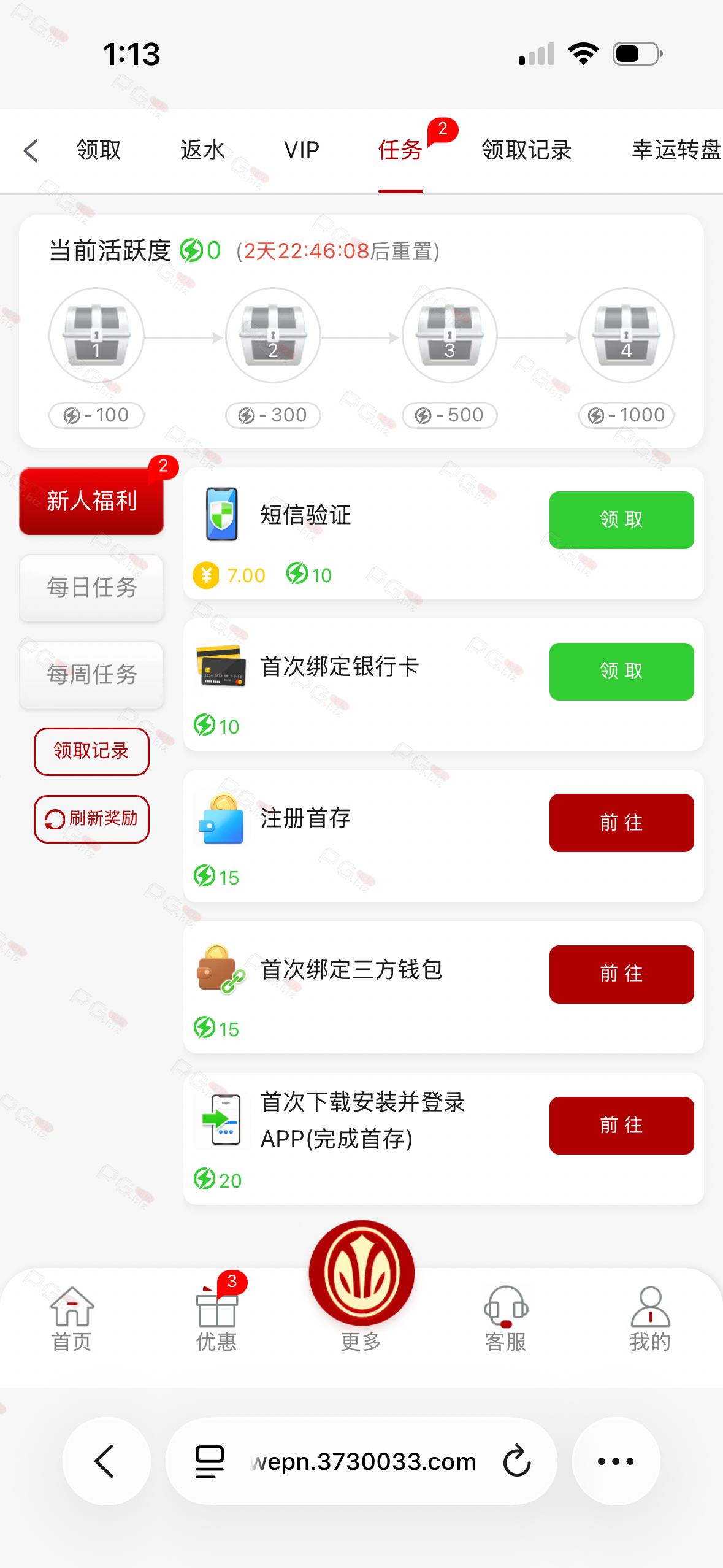Reload the page in the browser
Viewport: 723px width, 1568px height.
click(x=517, y=1461)
